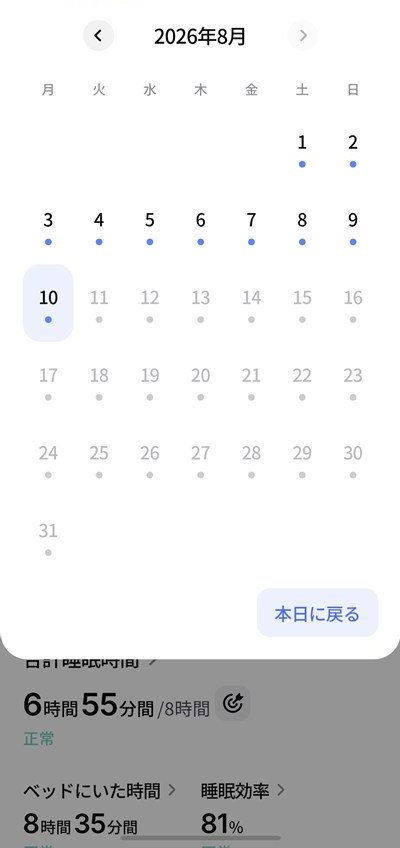Select August 1 on the calendar

click(x=302, y=148)
